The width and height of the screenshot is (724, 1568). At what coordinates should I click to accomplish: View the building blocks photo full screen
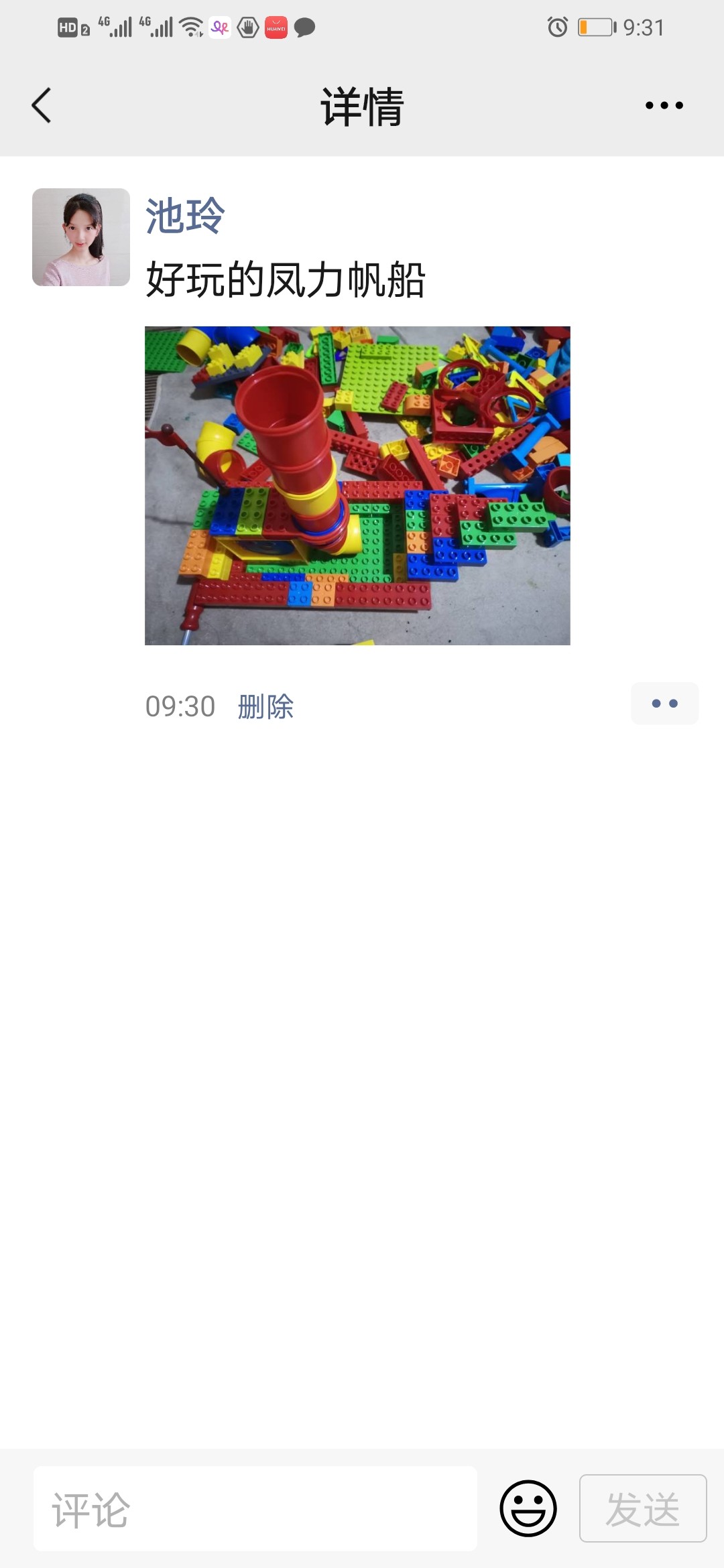[357, 486]
